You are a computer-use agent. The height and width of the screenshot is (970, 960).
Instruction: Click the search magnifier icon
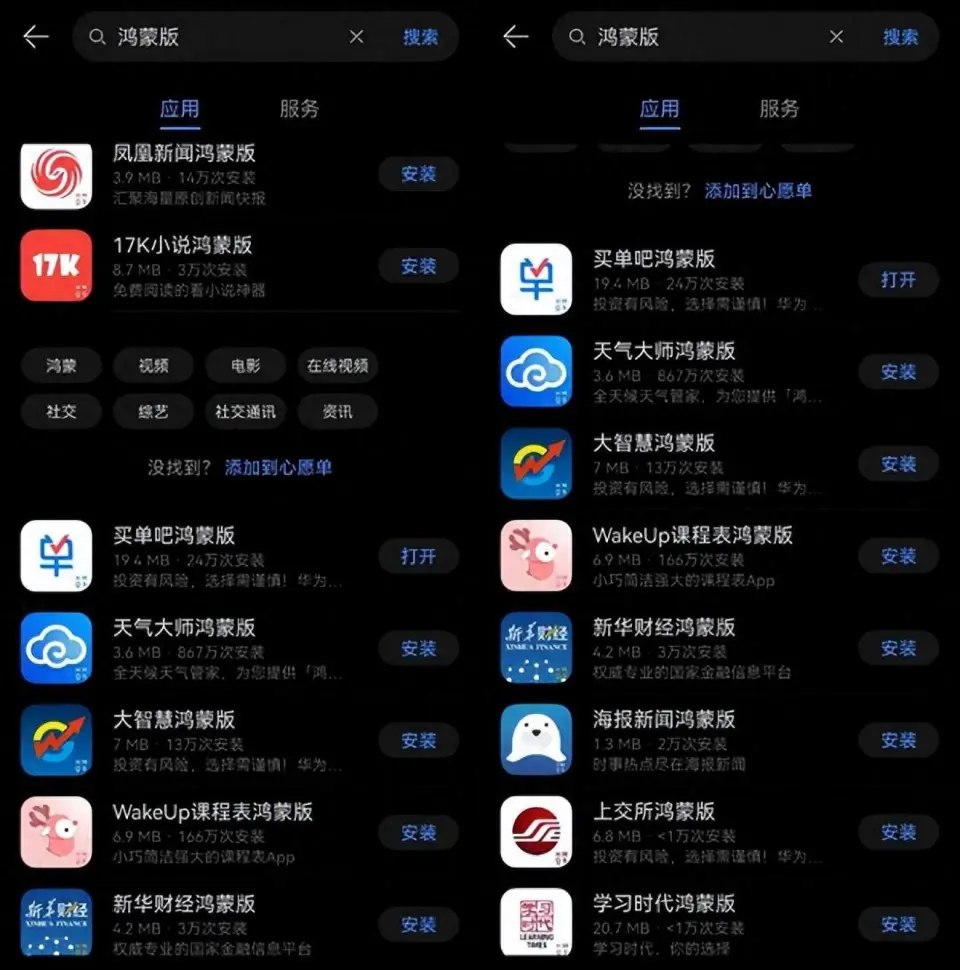(97, 36)
